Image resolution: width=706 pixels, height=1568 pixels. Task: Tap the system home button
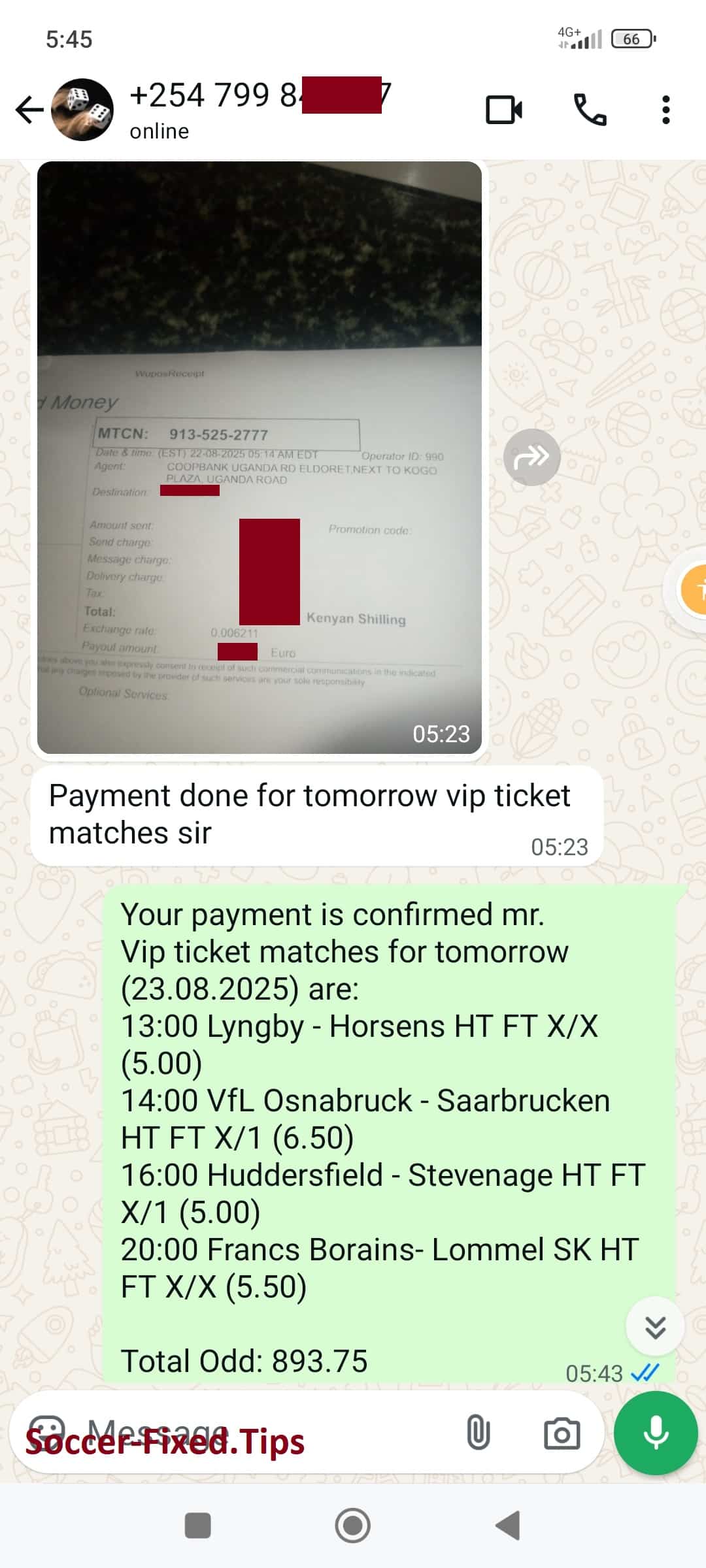[x=352, y=1526]
